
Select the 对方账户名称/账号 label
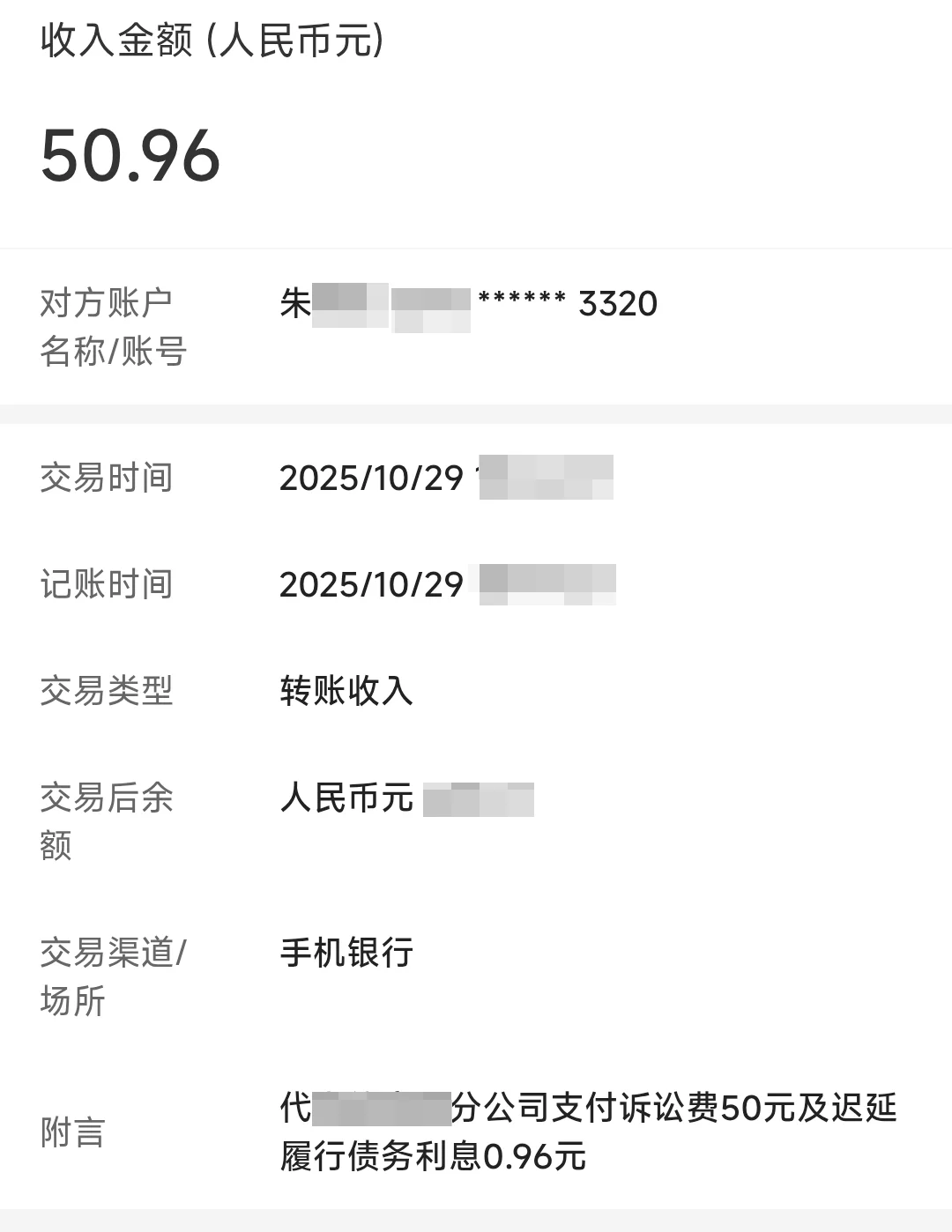(x=108, y=324)
